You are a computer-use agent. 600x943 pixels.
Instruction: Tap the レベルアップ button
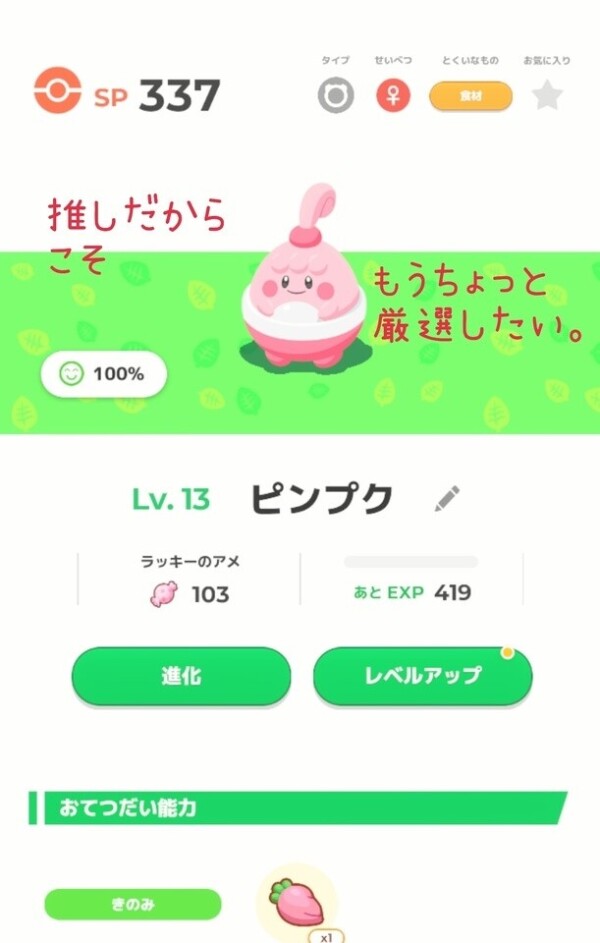pyautogui.click(x=422, y=676)
